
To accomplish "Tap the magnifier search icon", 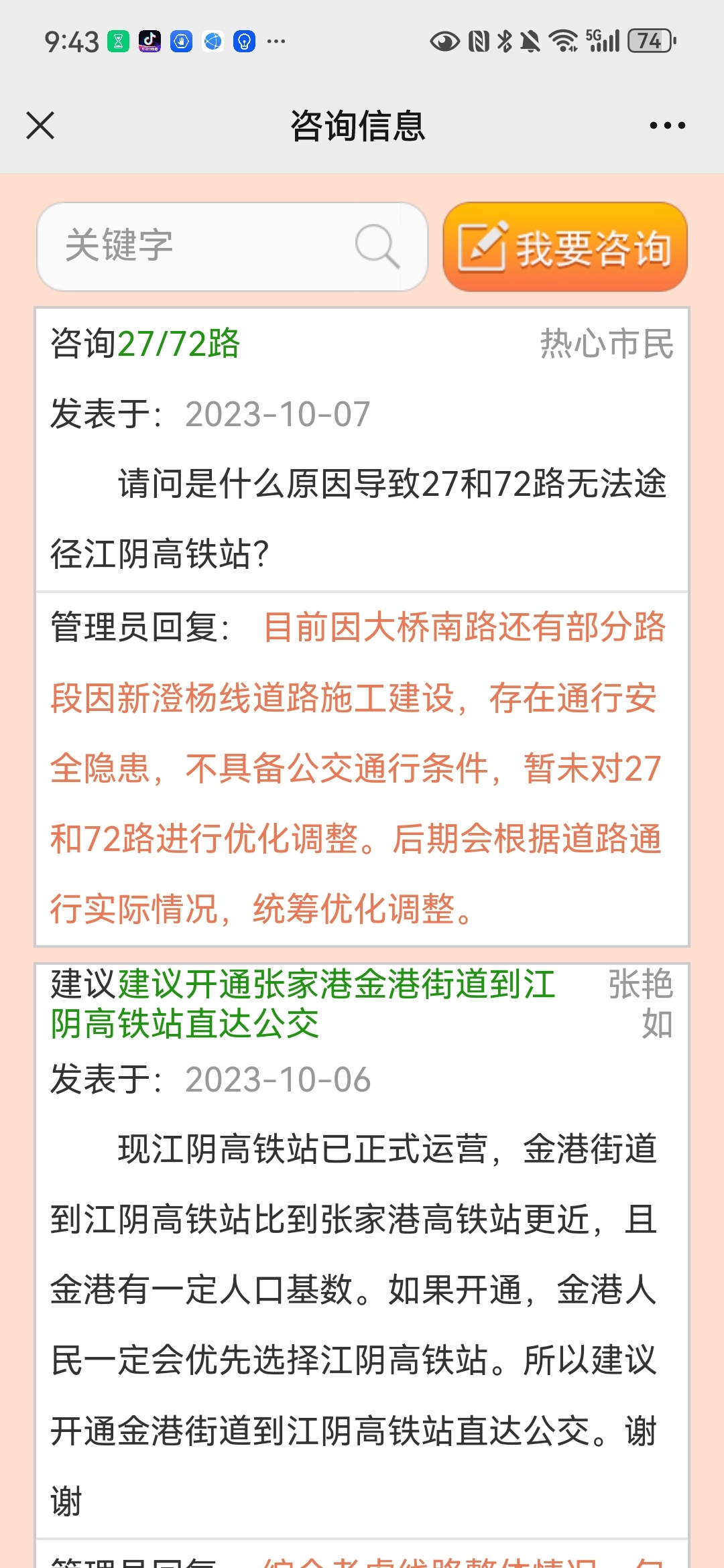I will 377,246.
